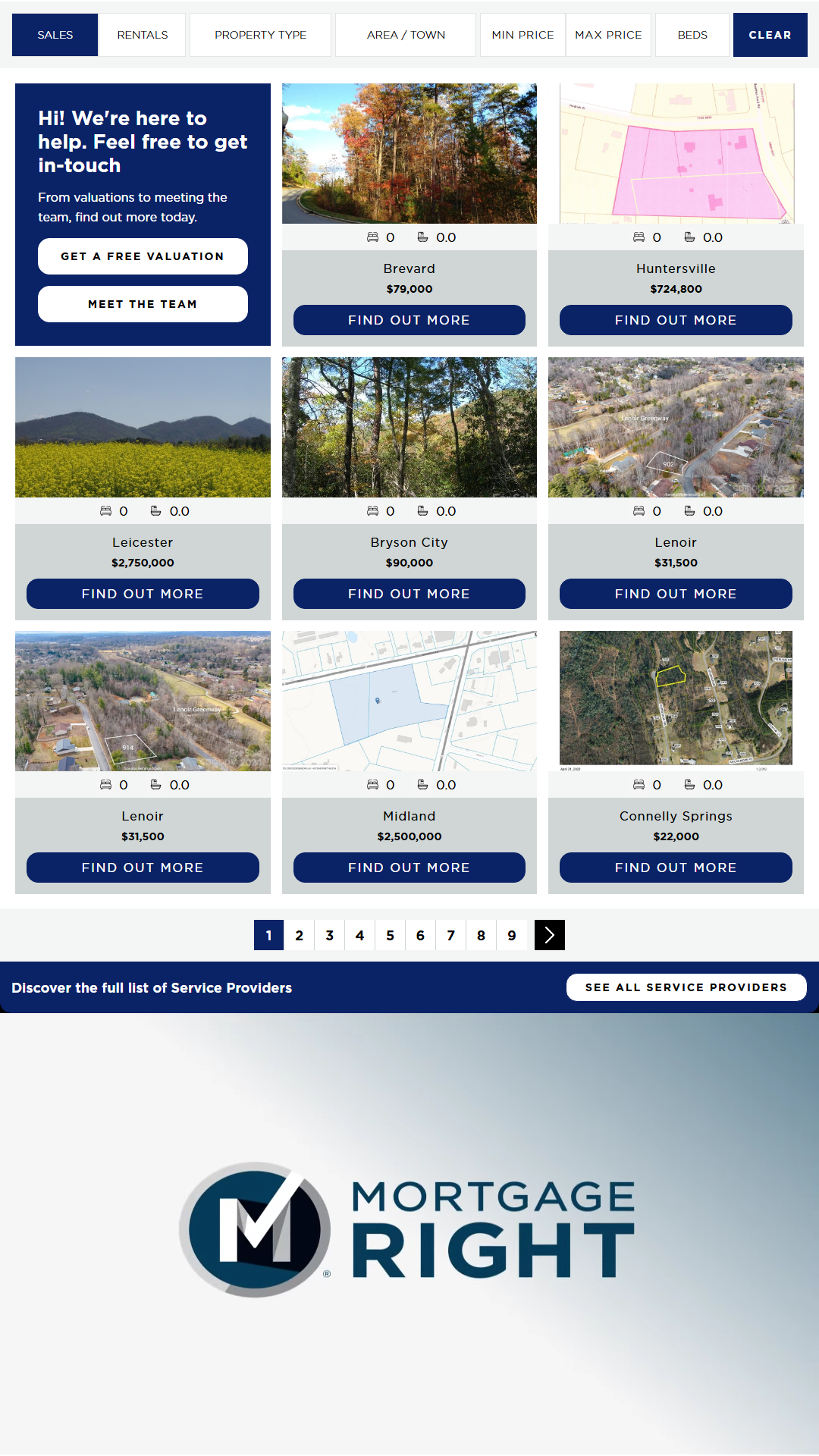819x1456 pixels.
Task: Find out more about Leicester listing
Action: click(x=143, y=594)
